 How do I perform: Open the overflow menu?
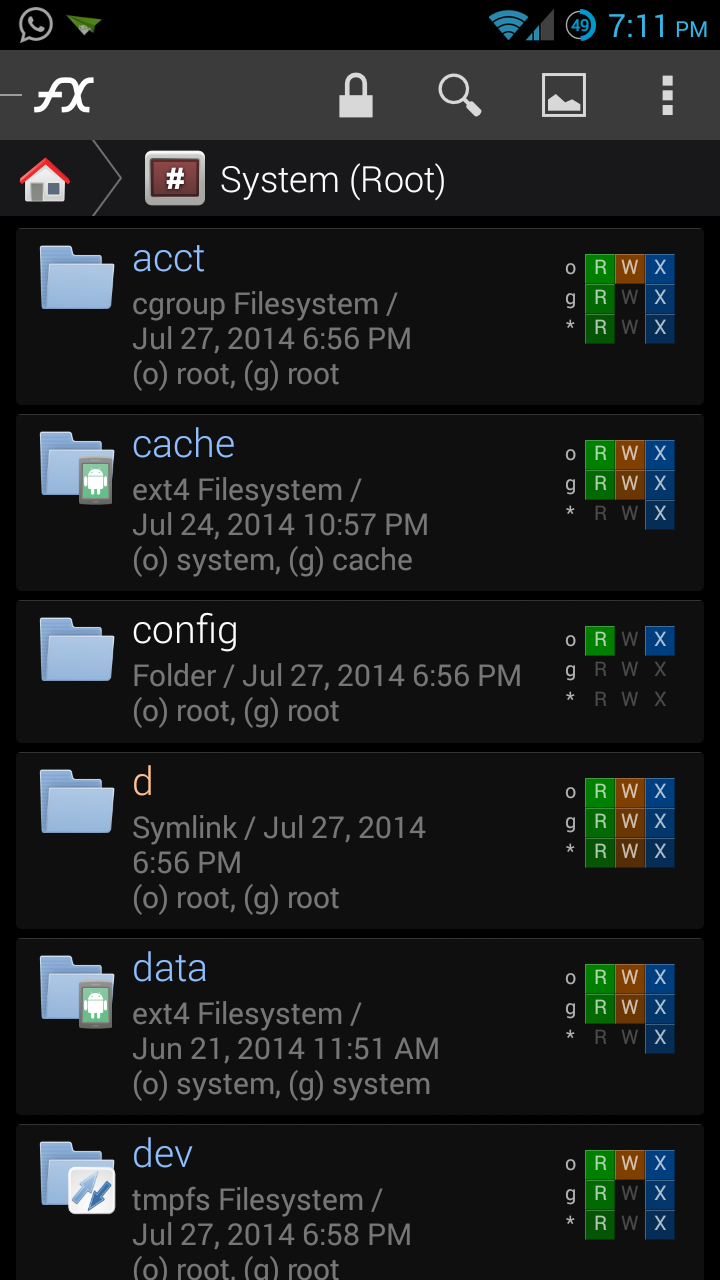(x=667, y=96)
